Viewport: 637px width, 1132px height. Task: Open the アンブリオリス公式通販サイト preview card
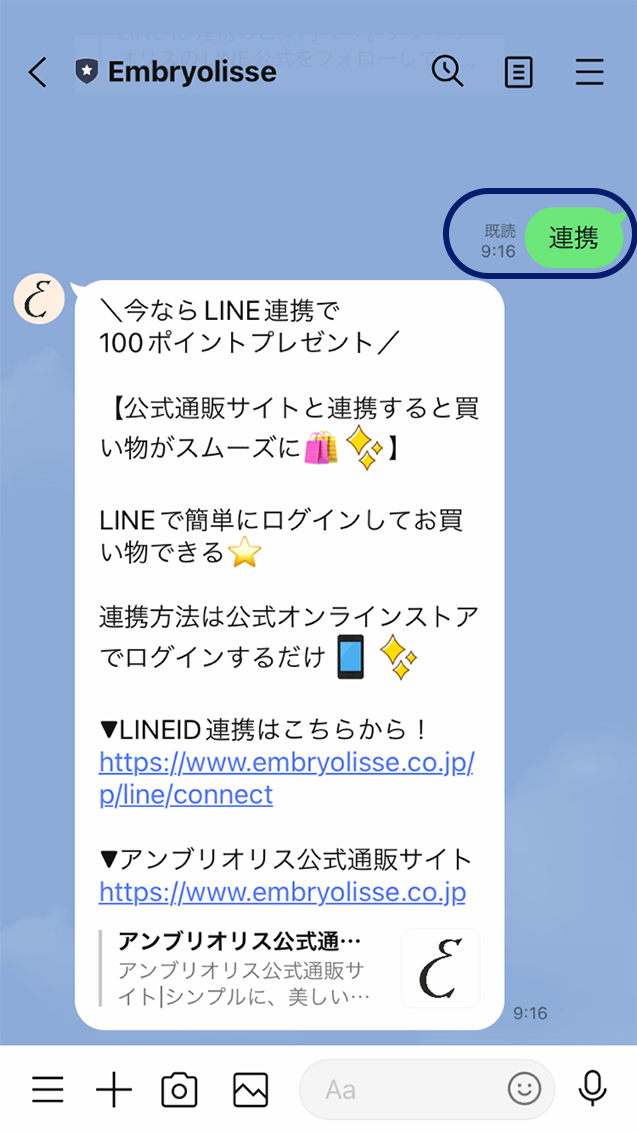coord(290,968)
